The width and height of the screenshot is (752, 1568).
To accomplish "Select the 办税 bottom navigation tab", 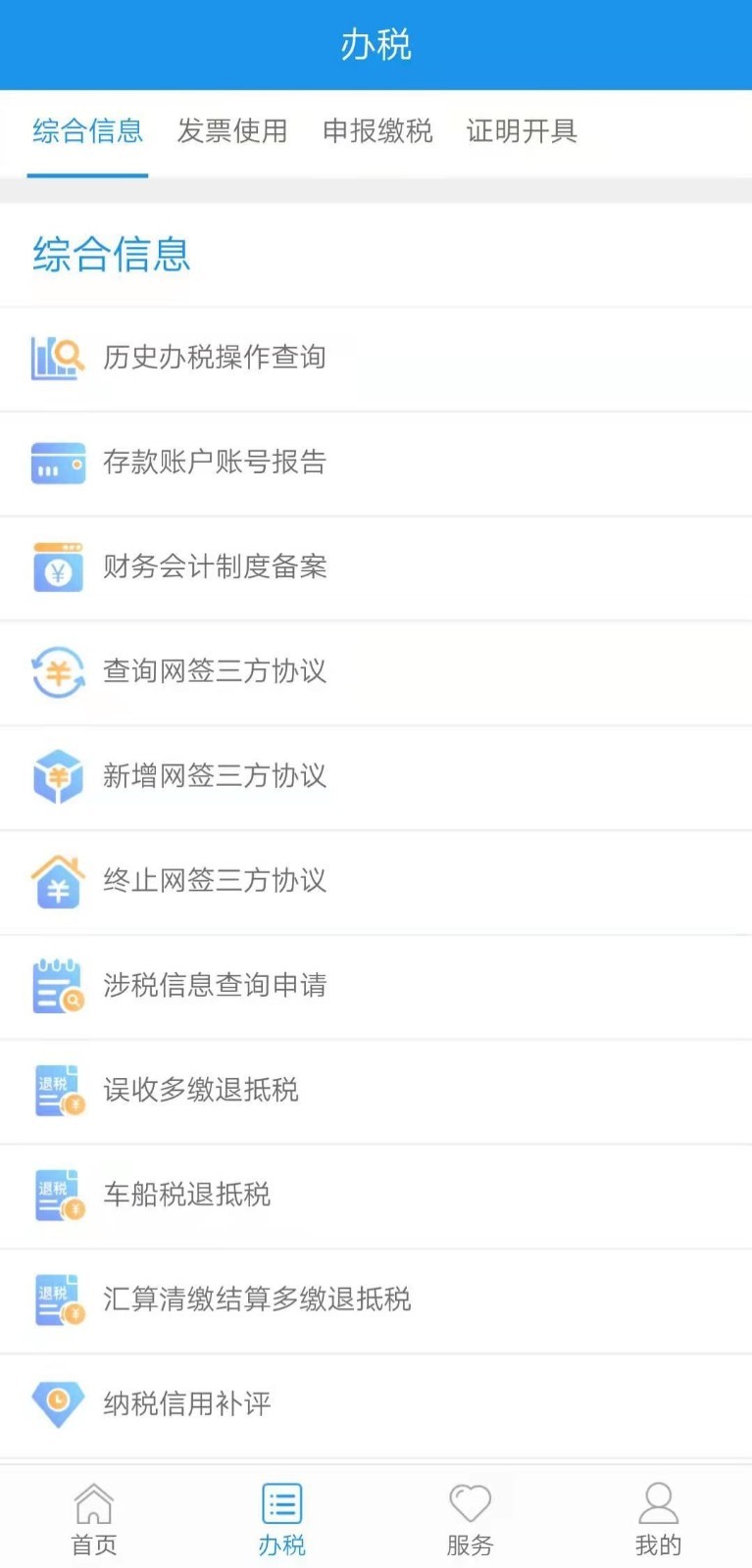I will 282,1519.
